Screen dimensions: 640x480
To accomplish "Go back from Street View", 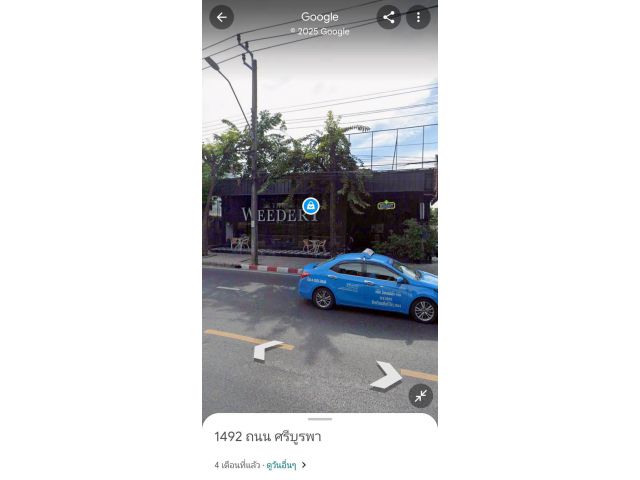I will [221, 17].
